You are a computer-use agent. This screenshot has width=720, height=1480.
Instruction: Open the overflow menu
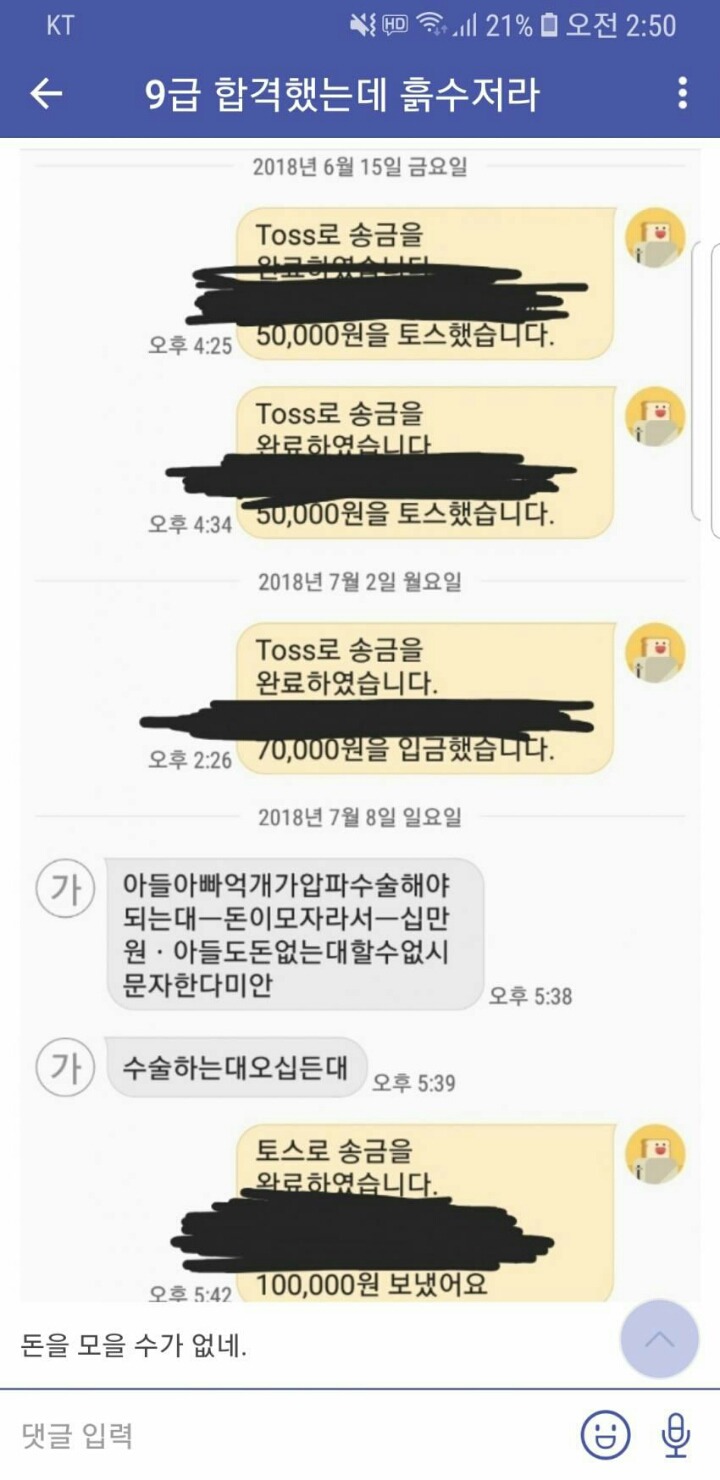pos(682,93)
